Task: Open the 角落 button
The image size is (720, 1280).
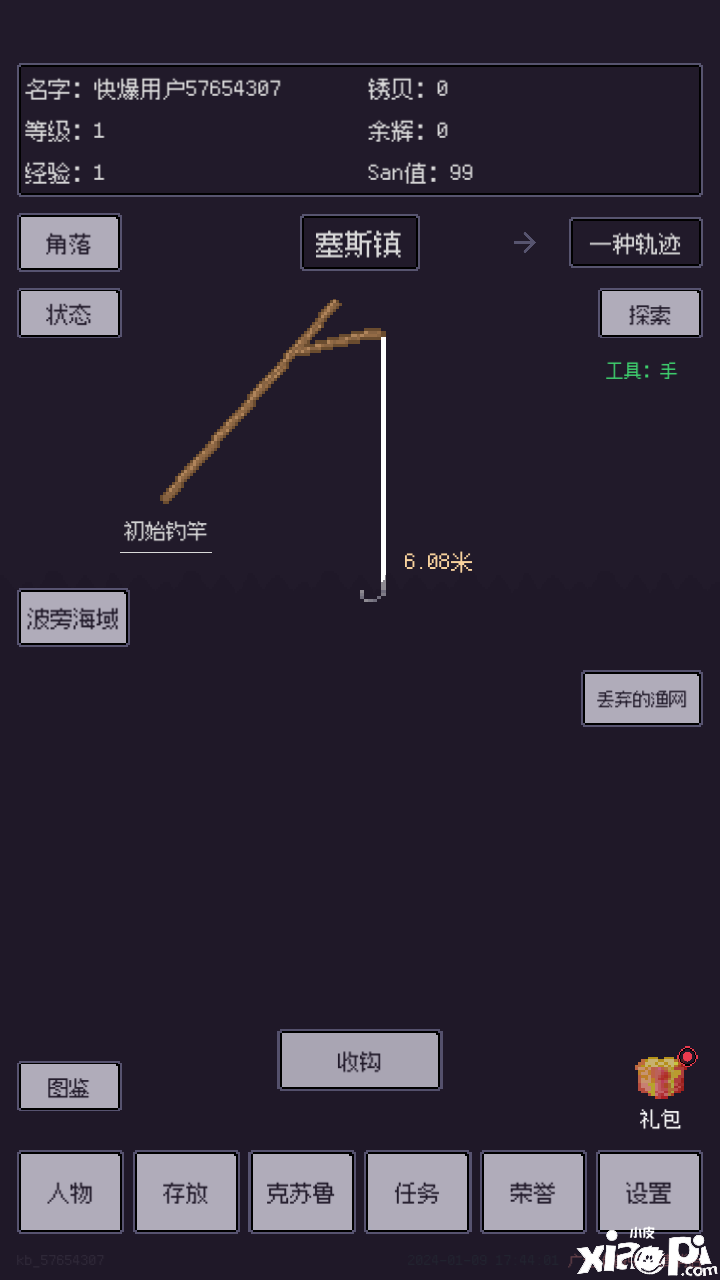Action: [x=69, y=243]
